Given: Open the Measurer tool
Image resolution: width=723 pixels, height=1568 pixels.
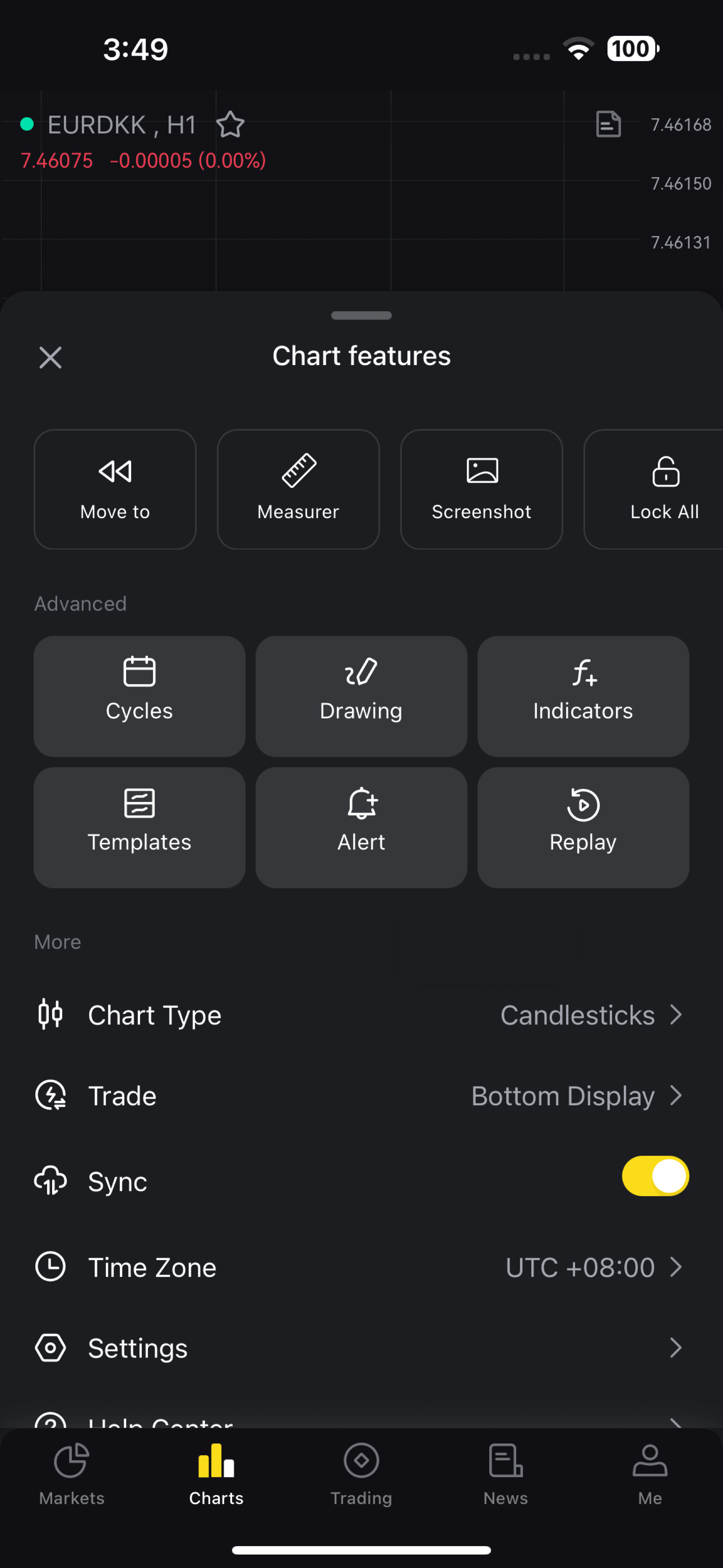Looking at the screenshot, I should [298, 490].
